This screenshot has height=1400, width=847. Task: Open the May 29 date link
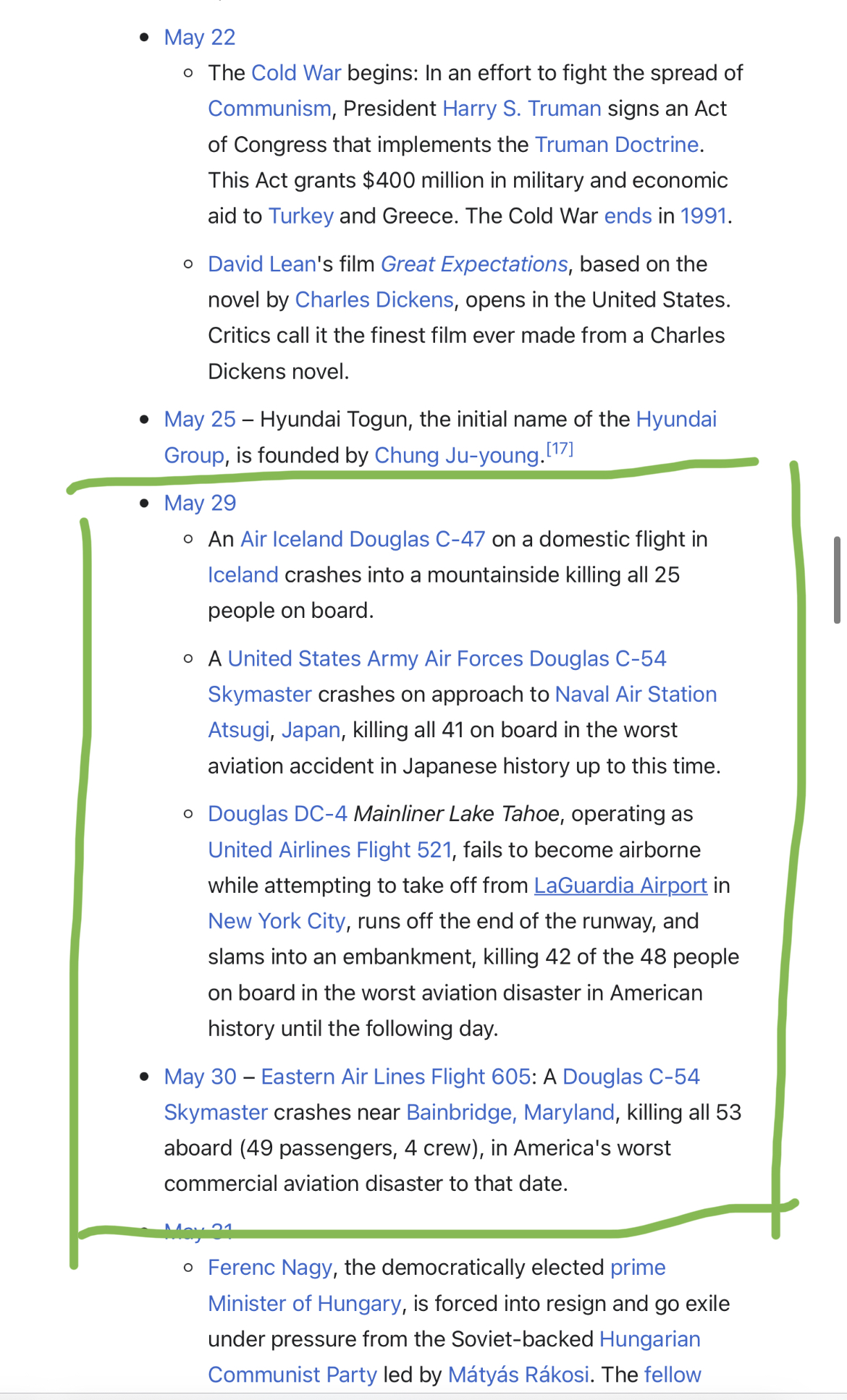coord(200,503)
